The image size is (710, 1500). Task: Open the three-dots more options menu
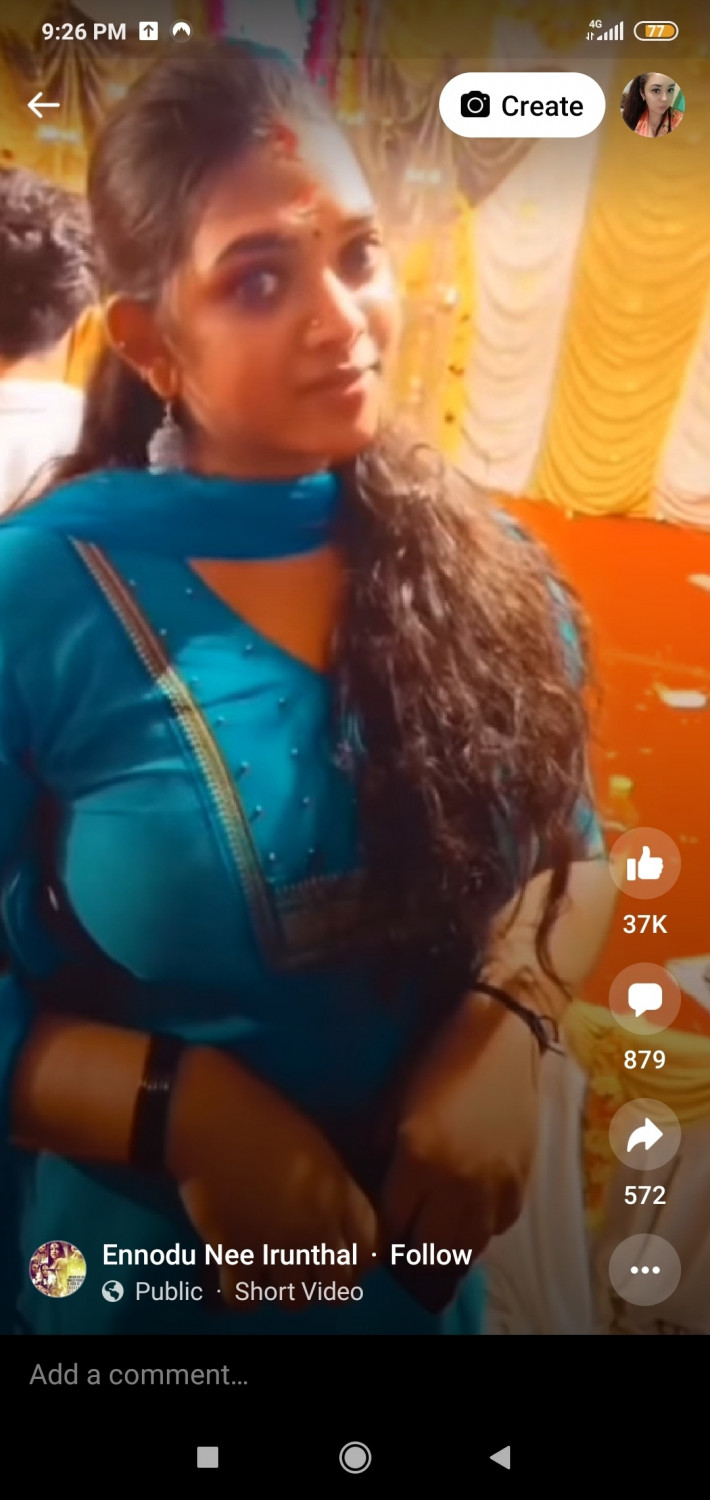[644, 1270]
